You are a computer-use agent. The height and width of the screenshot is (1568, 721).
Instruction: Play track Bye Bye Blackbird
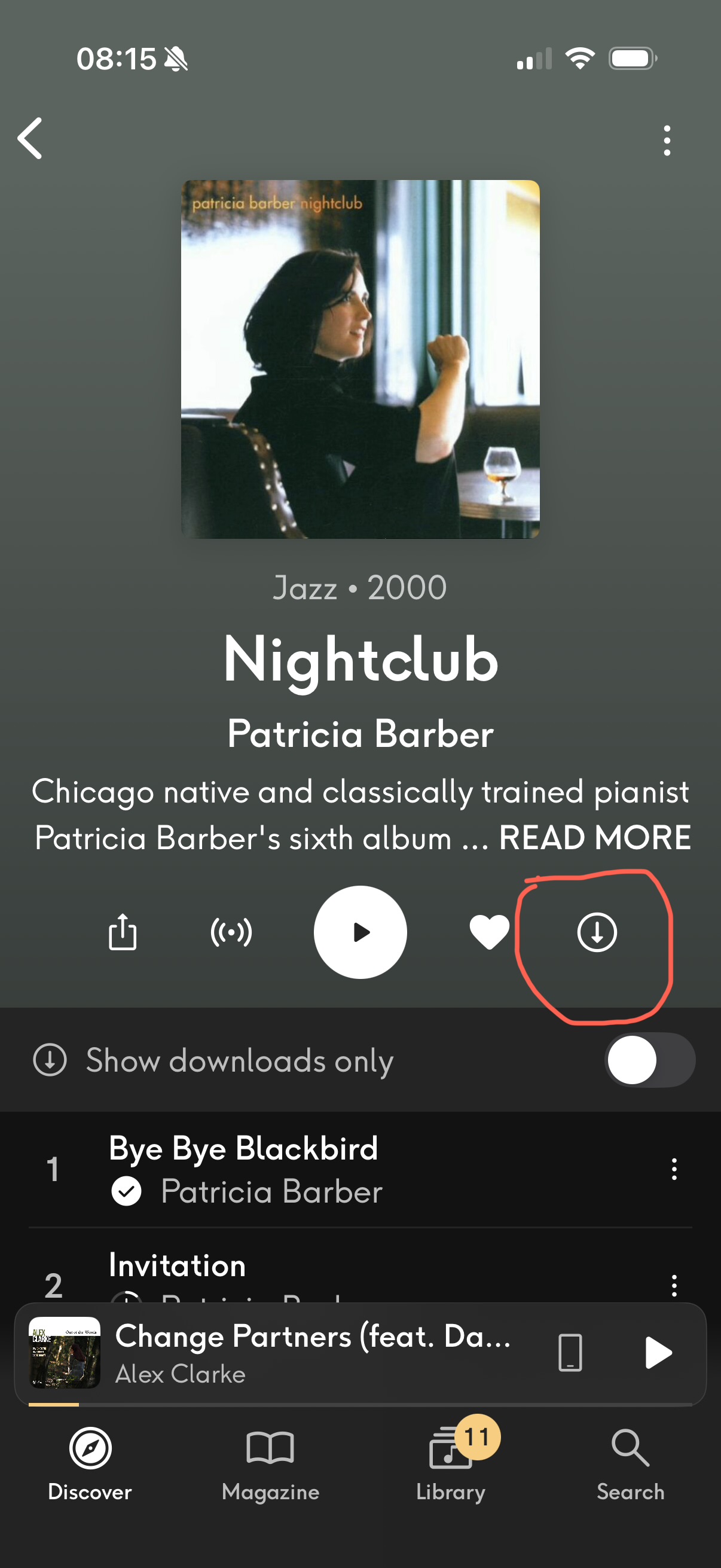243,1149
